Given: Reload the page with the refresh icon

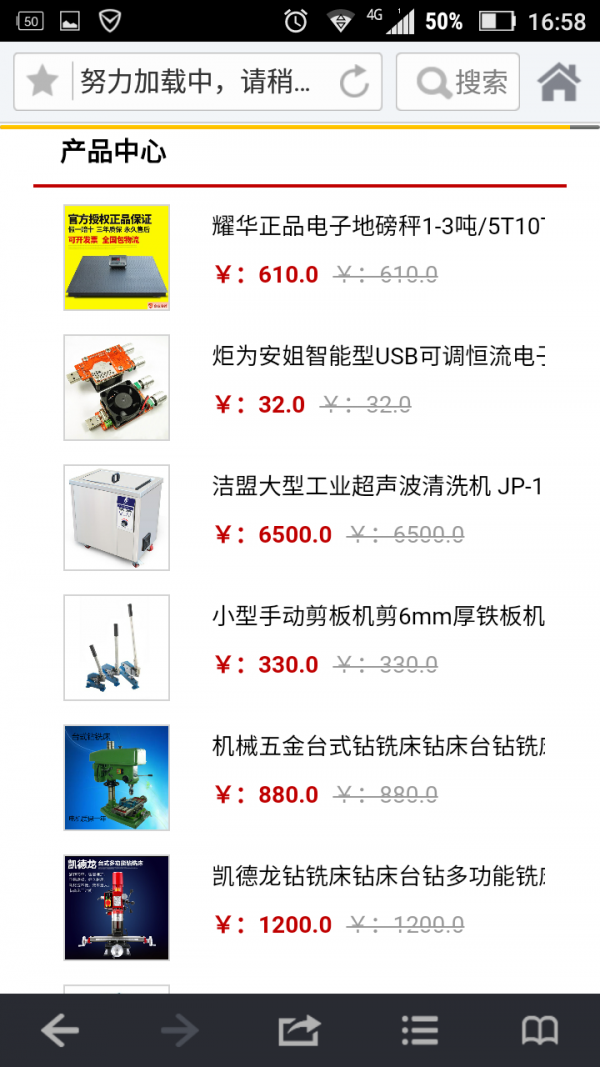Looking at the screenshot, I should point(354,82).
